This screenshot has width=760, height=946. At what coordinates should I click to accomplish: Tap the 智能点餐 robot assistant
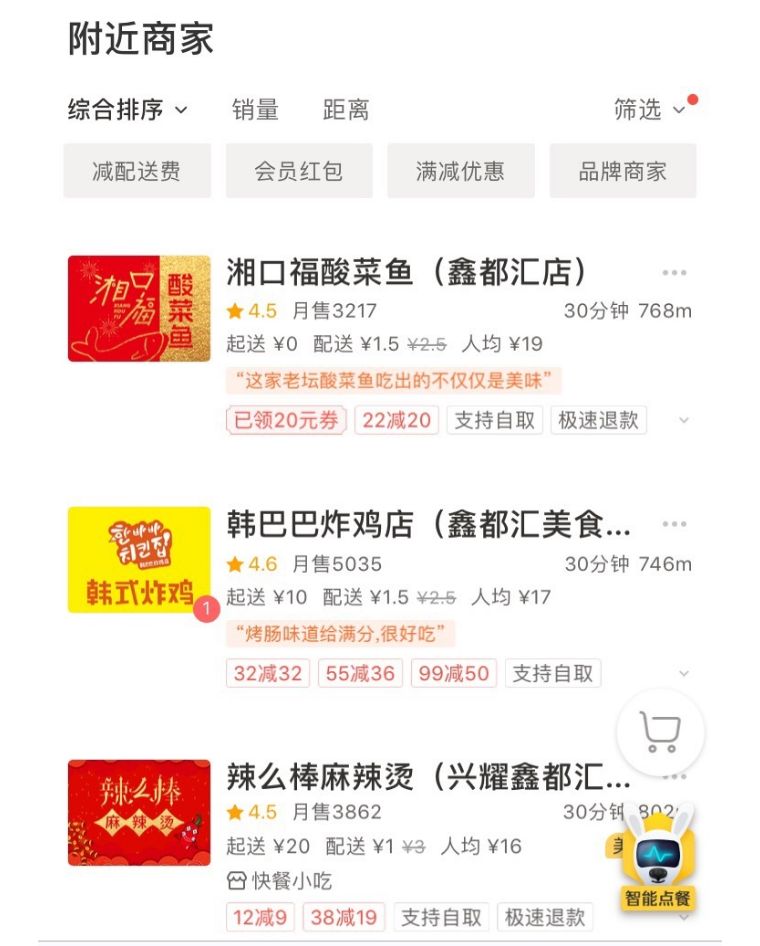coord(660,870)
